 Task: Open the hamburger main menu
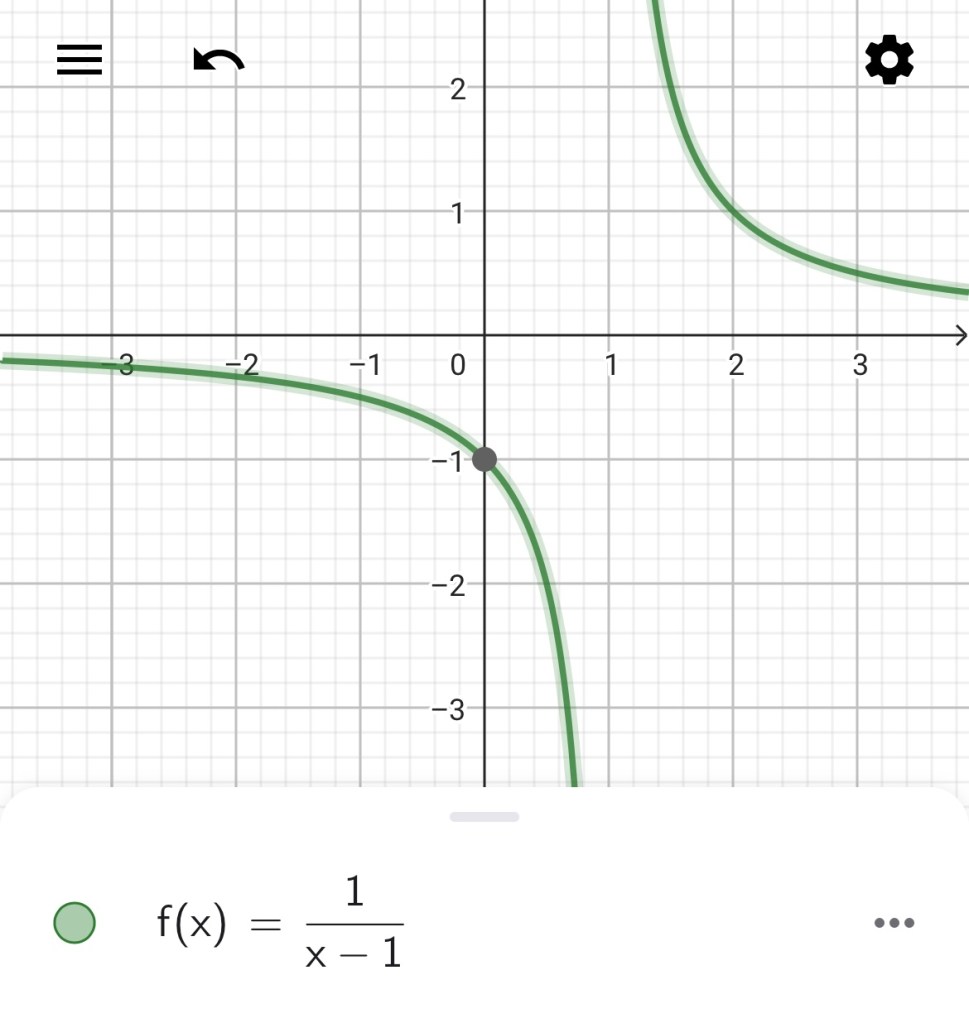79,60
